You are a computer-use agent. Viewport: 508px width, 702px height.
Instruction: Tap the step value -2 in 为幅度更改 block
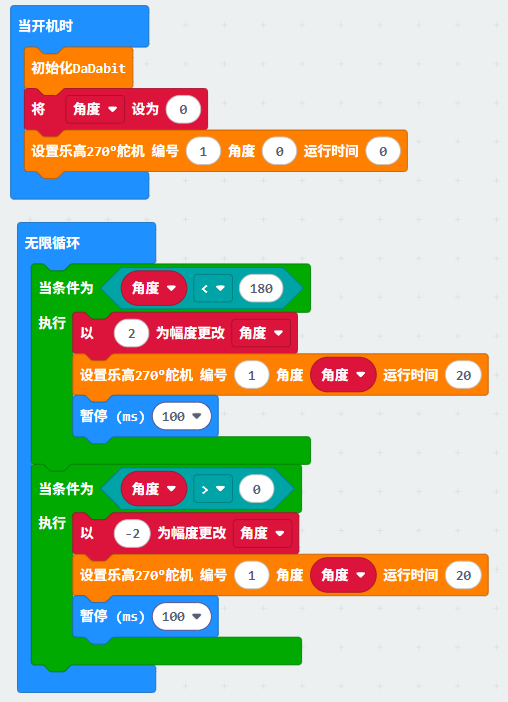(x=132, y=534)
